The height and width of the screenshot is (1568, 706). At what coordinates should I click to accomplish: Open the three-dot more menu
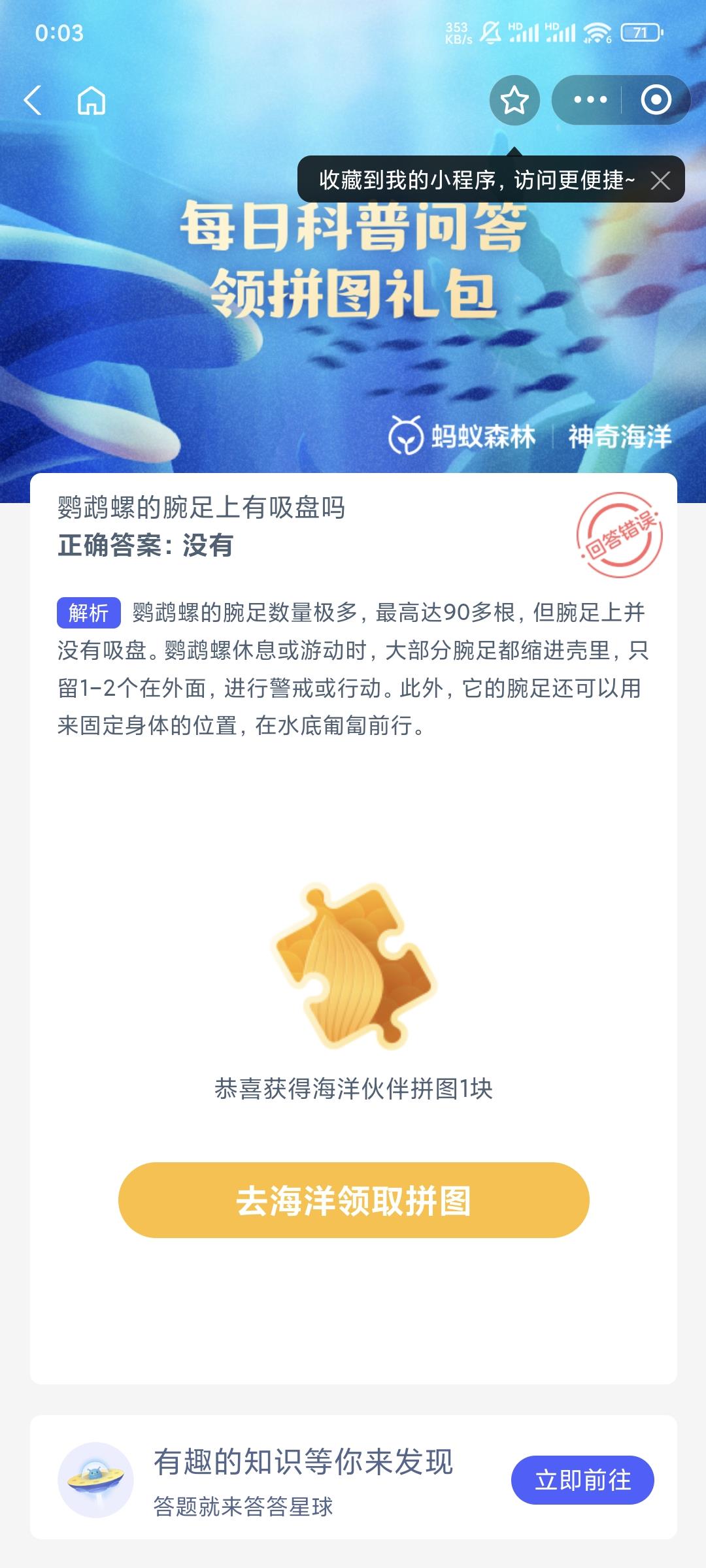click(590, 100)
